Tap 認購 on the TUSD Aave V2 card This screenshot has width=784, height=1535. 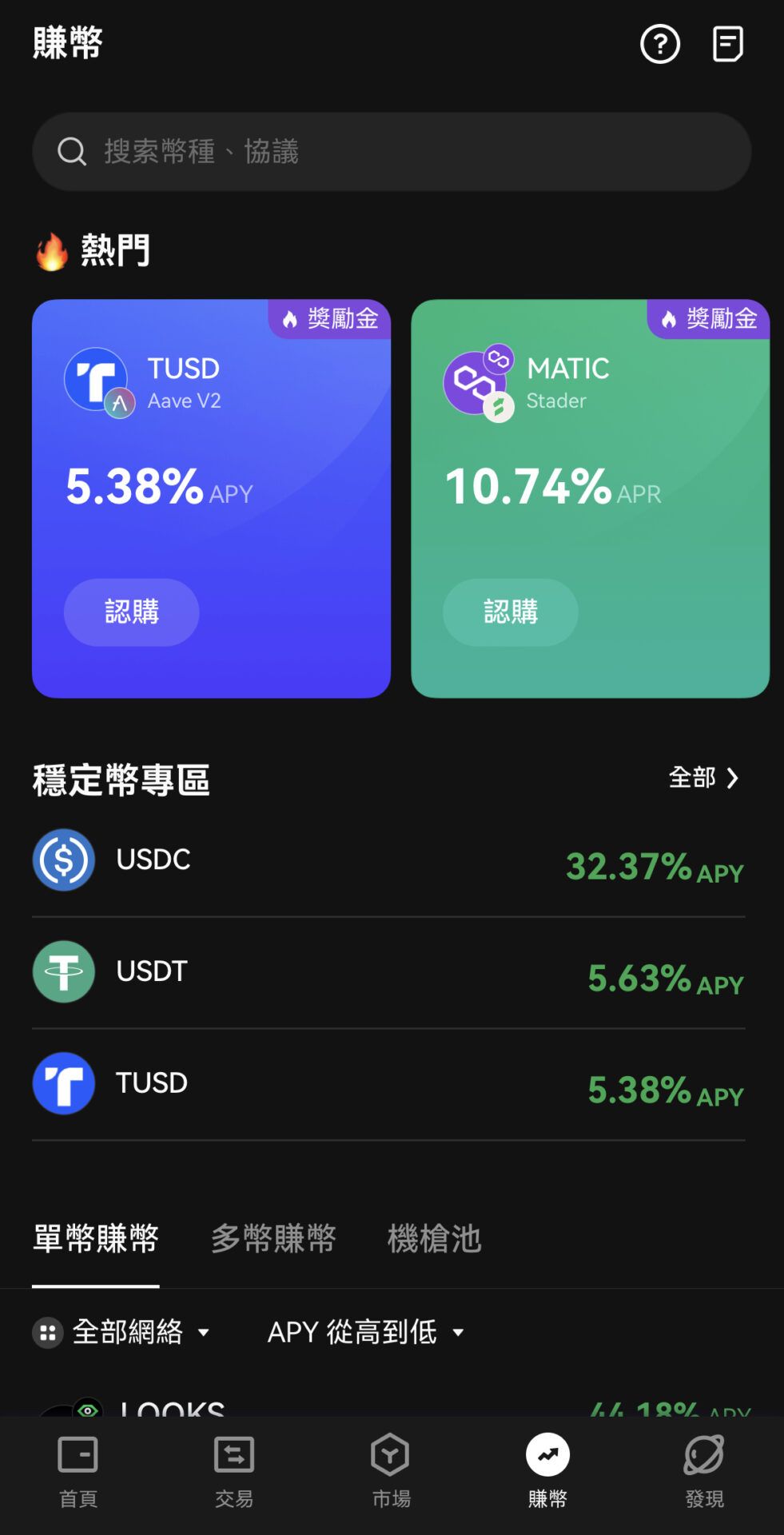point(131,612)
